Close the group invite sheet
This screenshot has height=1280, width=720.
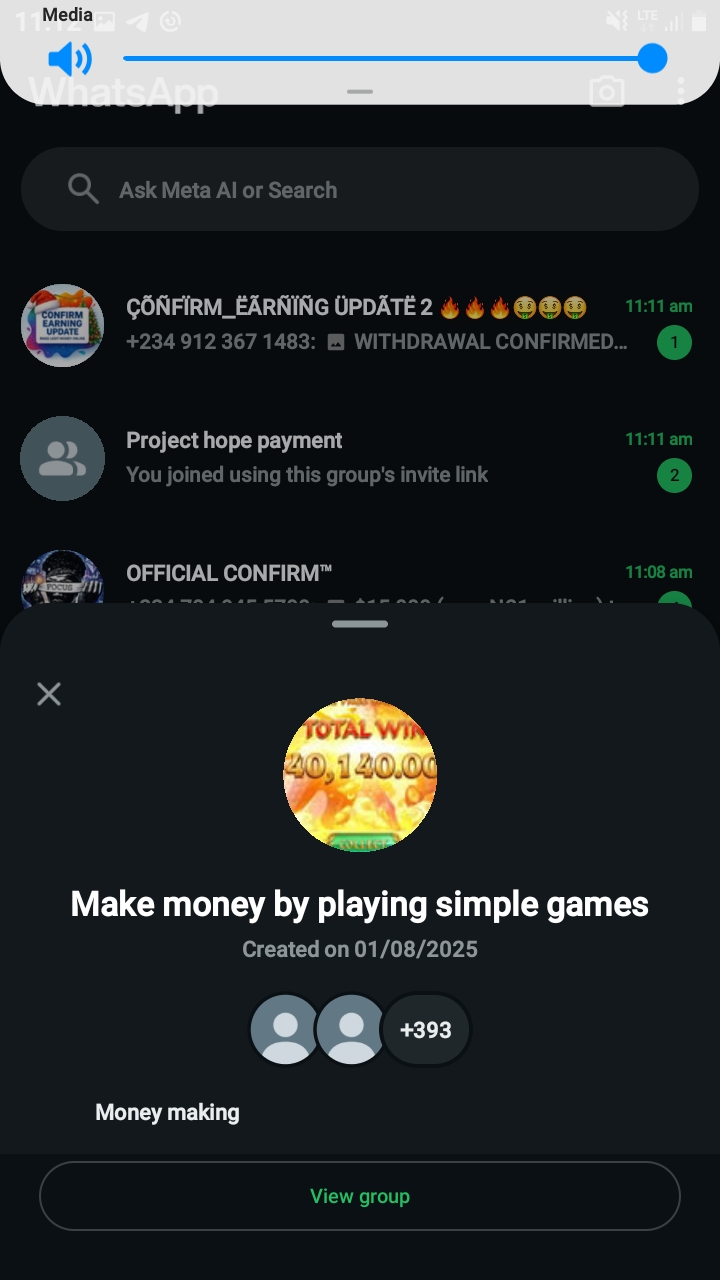point(49,694)
